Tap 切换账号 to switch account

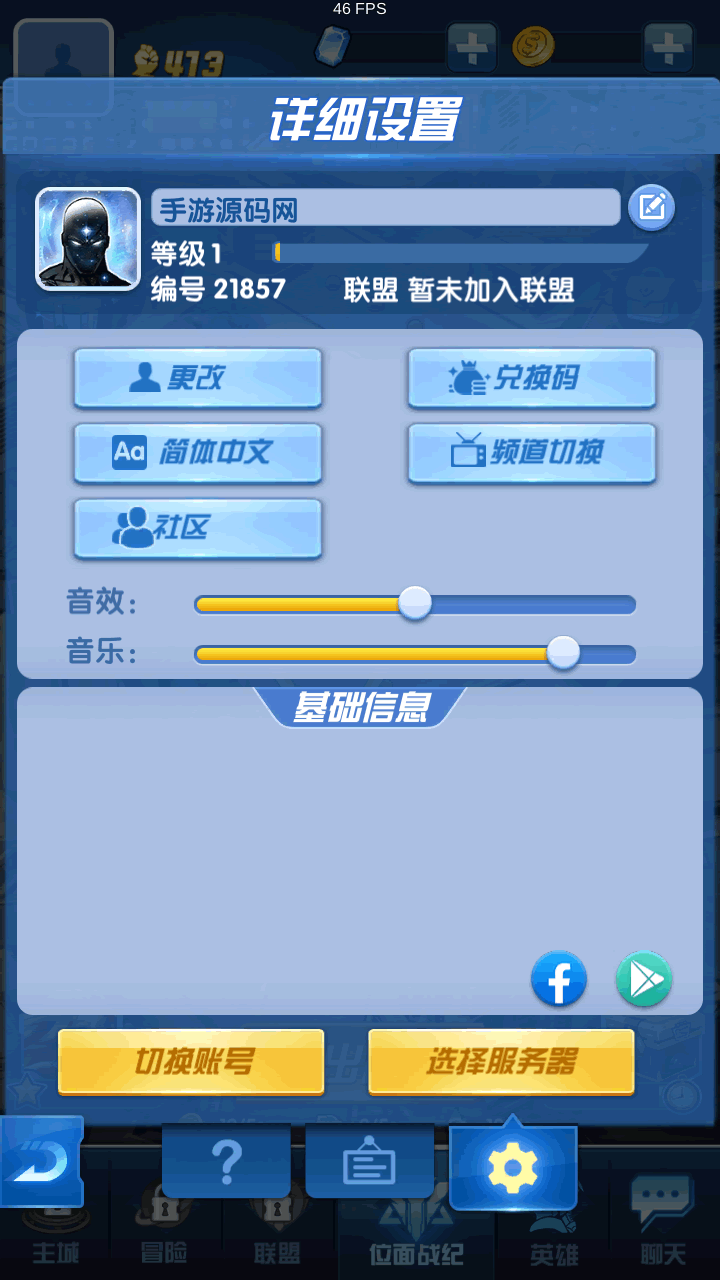tap(191, 1061)
